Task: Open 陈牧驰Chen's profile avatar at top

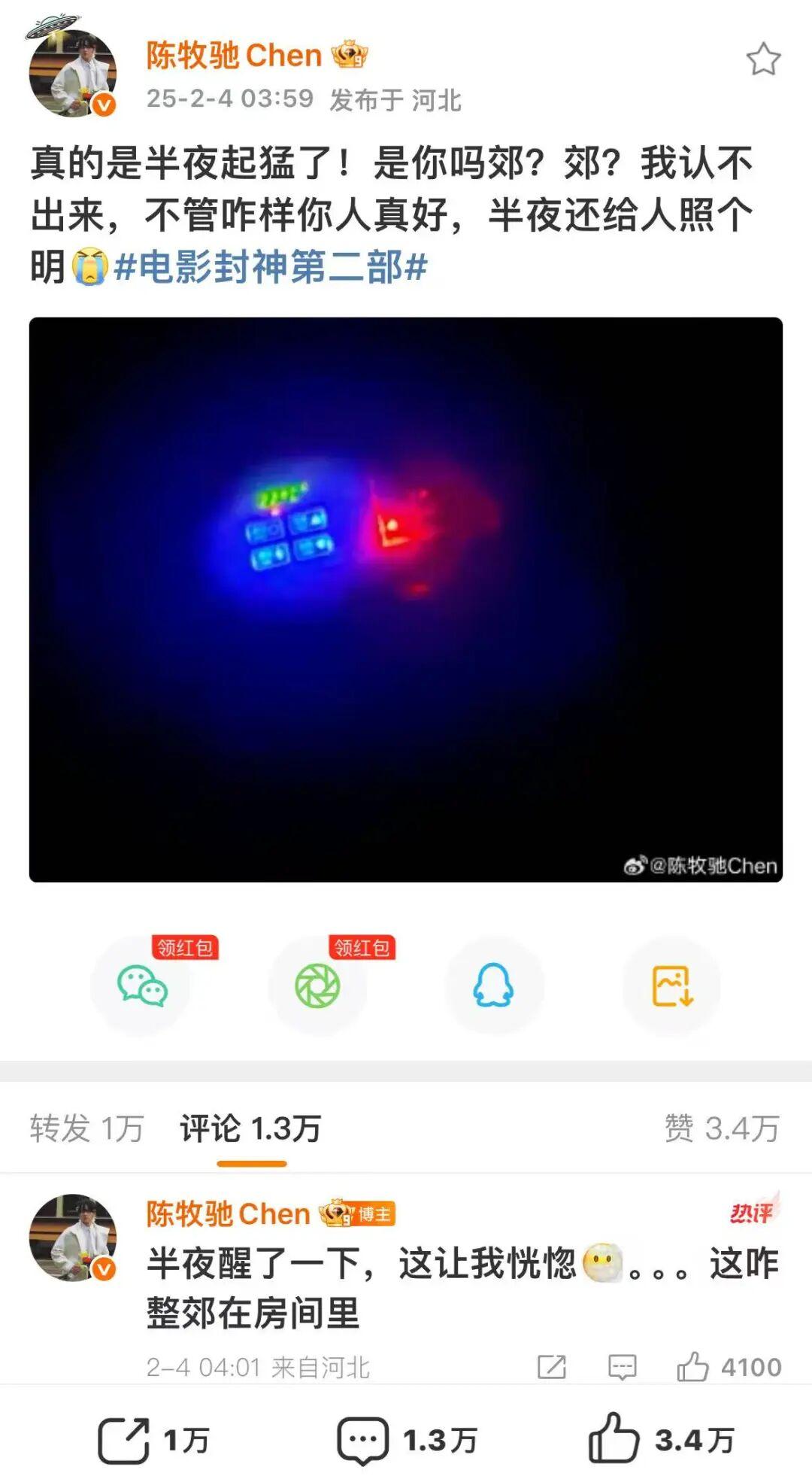Action: coord(73,73)
